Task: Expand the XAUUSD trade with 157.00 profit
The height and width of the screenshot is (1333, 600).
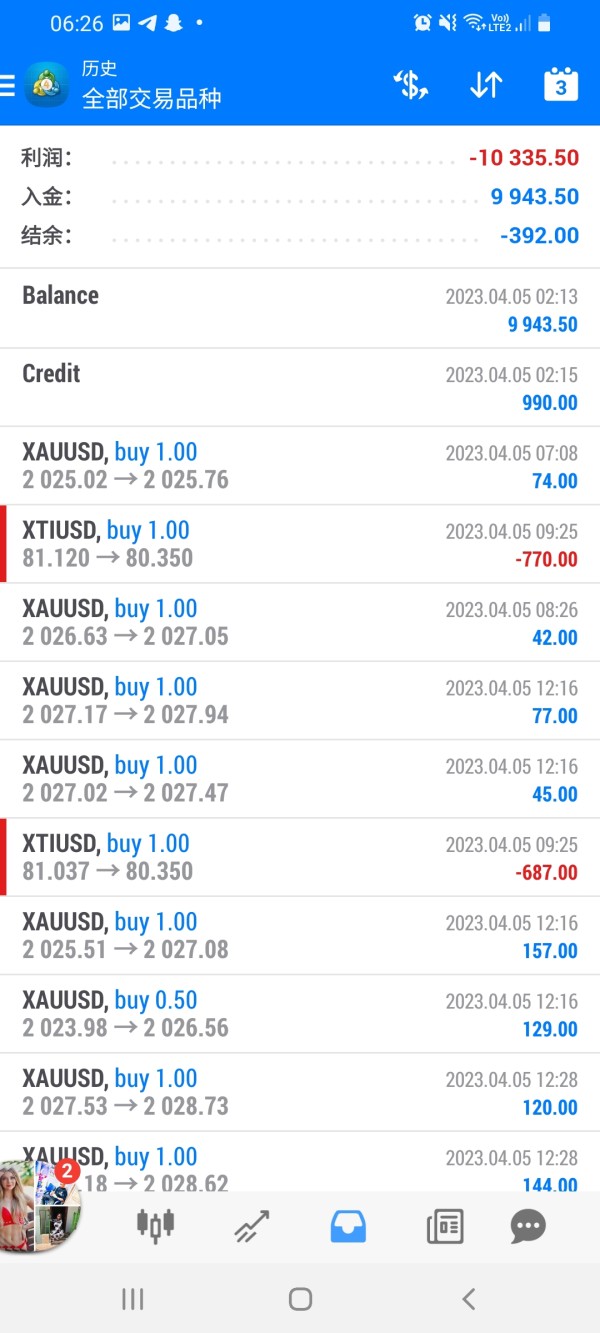Action: click(x=300, y=935)
